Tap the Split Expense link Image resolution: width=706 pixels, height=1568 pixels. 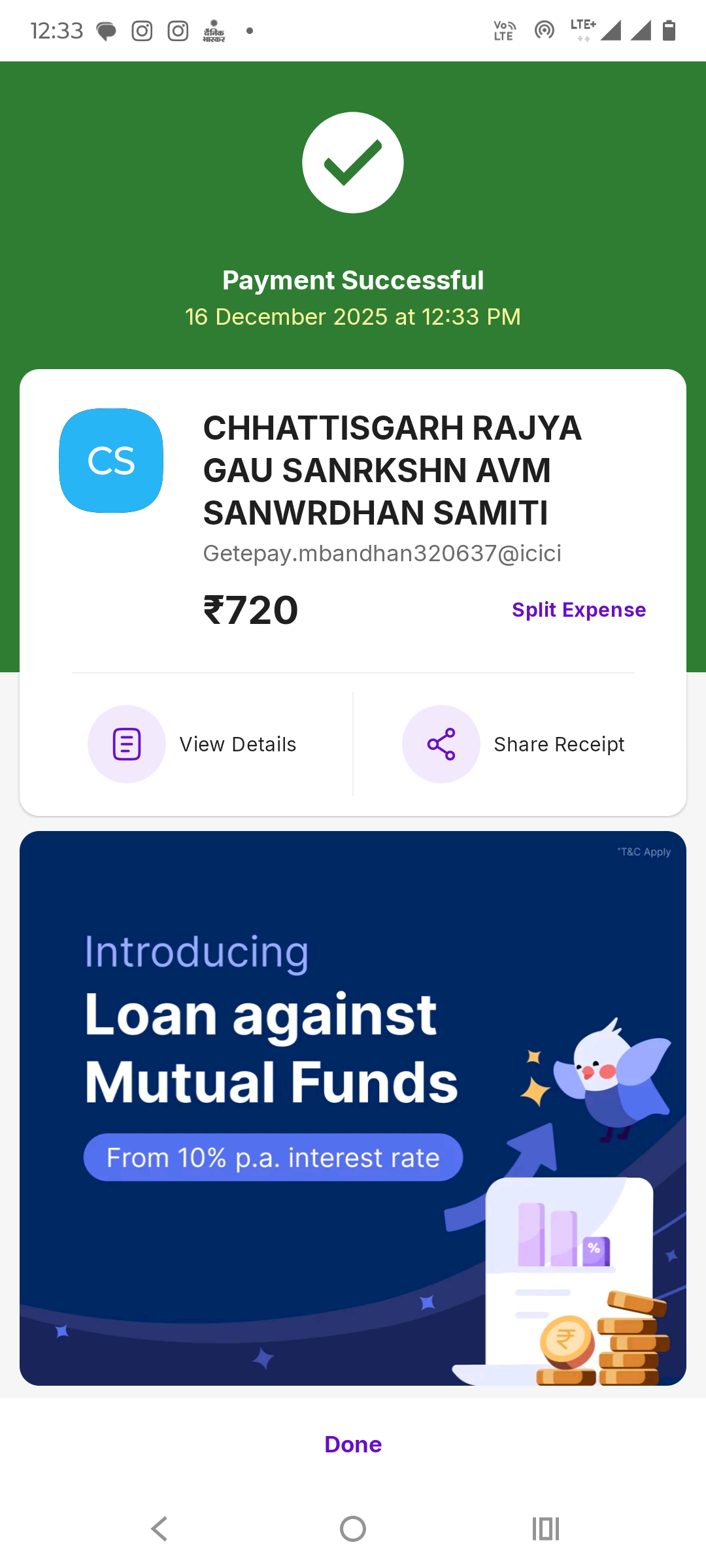coord(579,610)
